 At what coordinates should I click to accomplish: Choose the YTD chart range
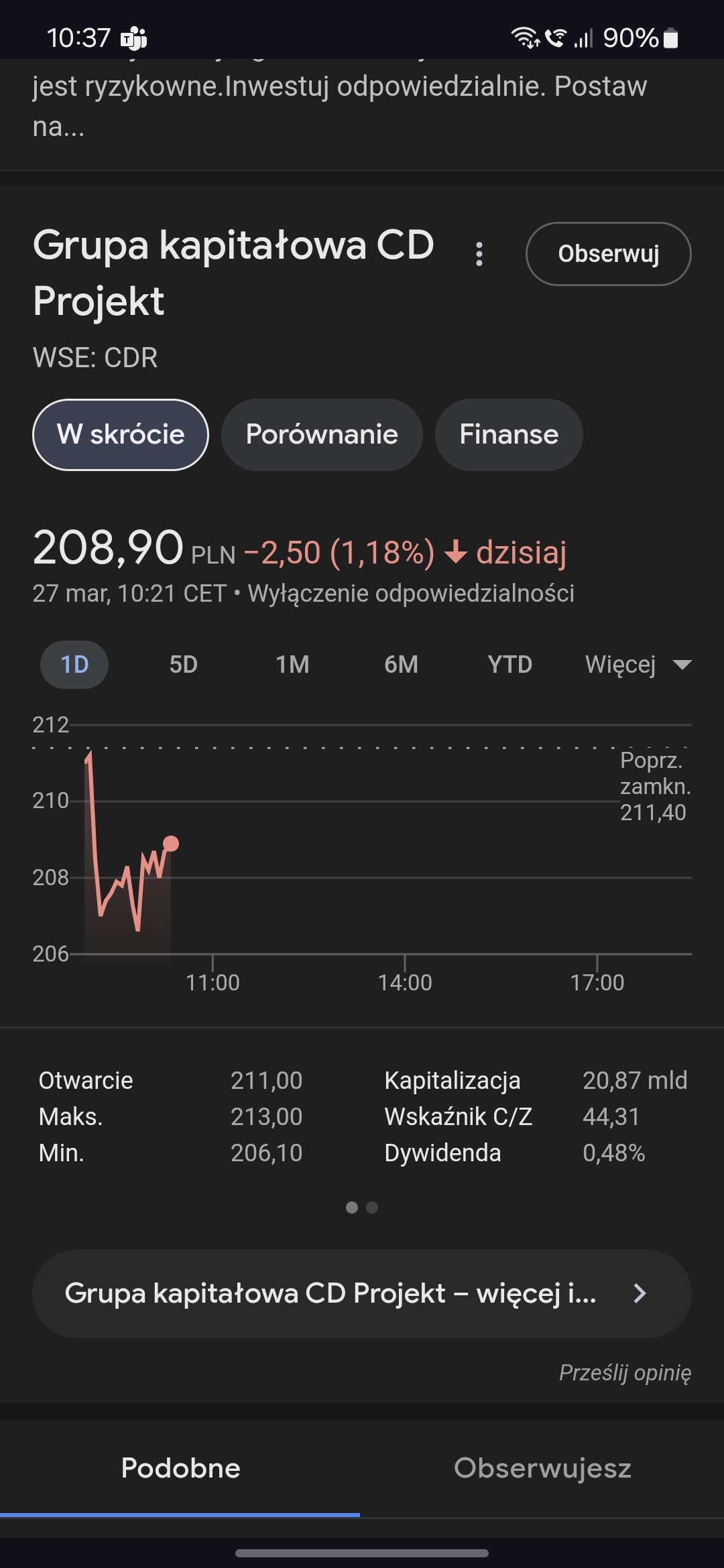coord(509,665)
